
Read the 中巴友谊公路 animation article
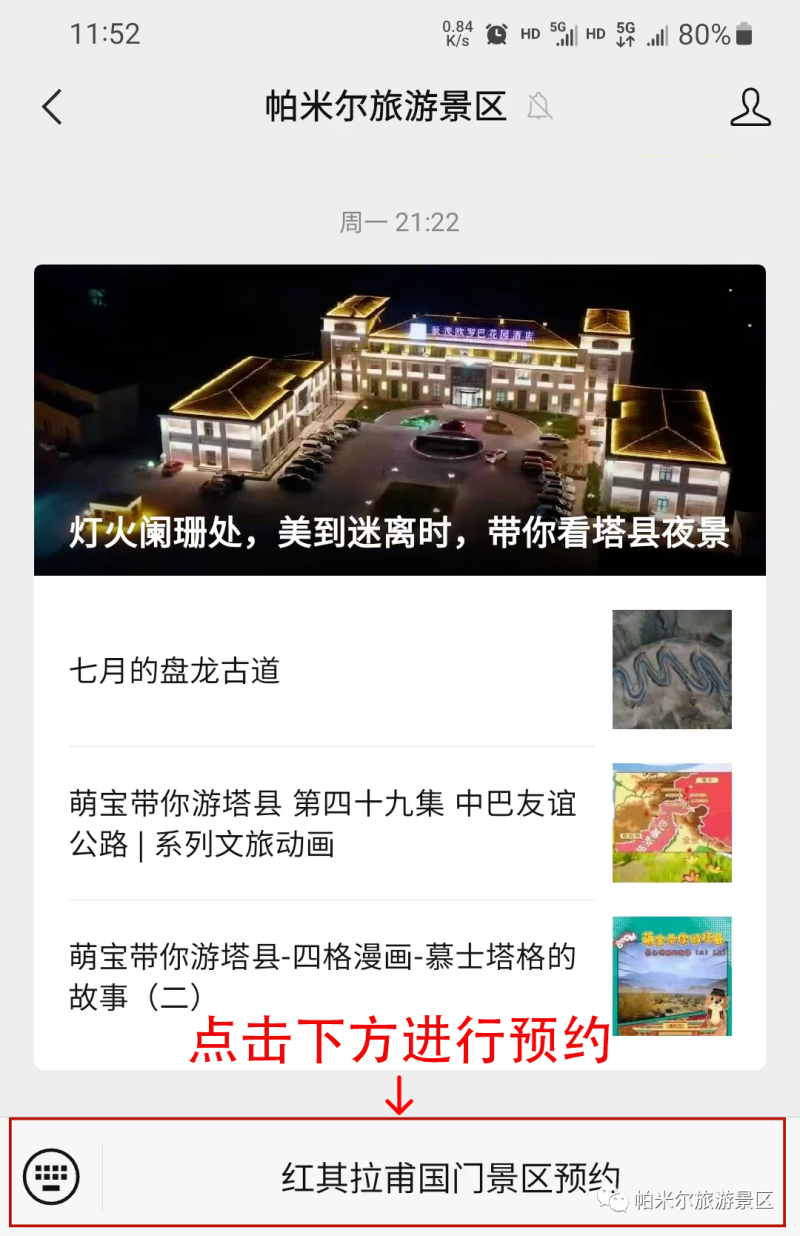click(x=400, y=823)
